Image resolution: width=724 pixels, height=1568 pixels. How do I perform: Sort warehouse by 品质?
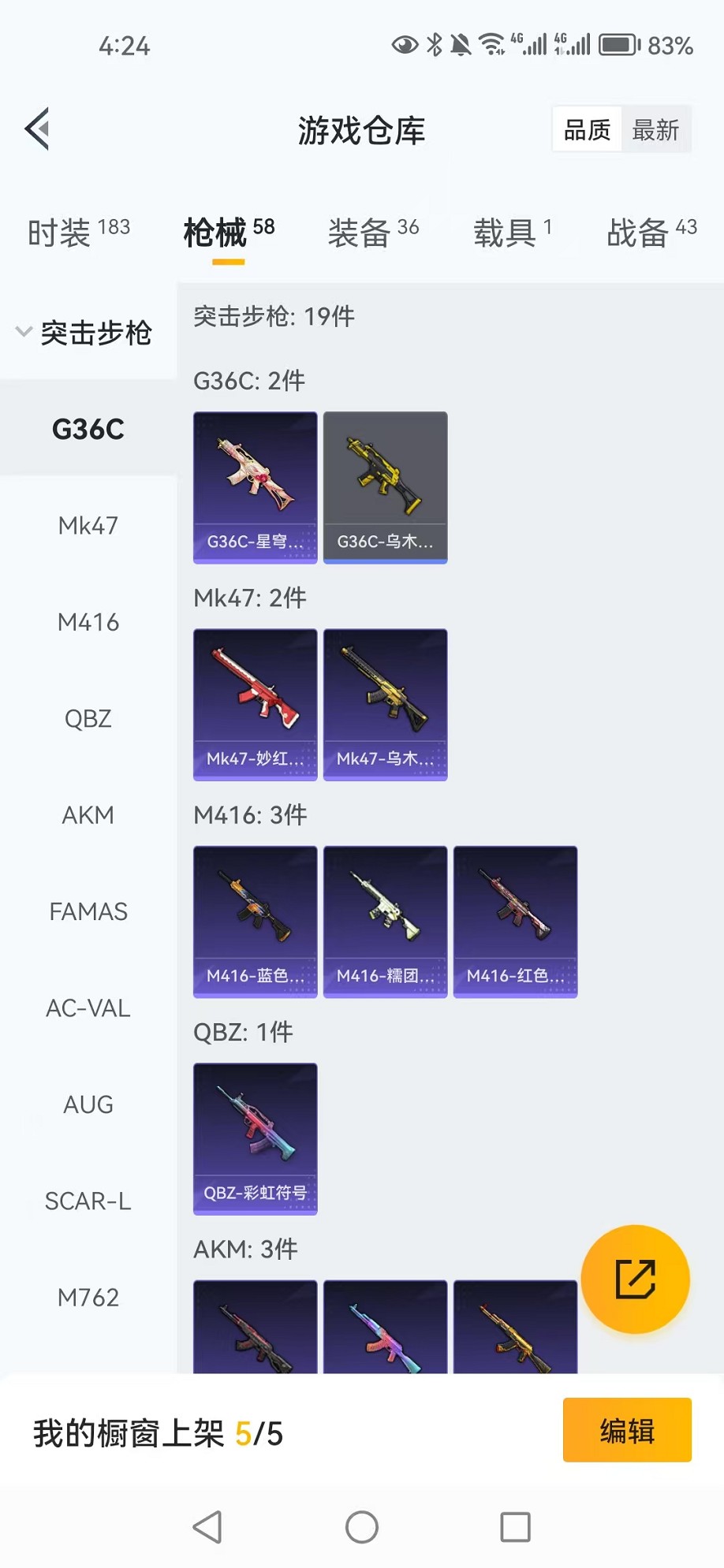tap(587, 130)
